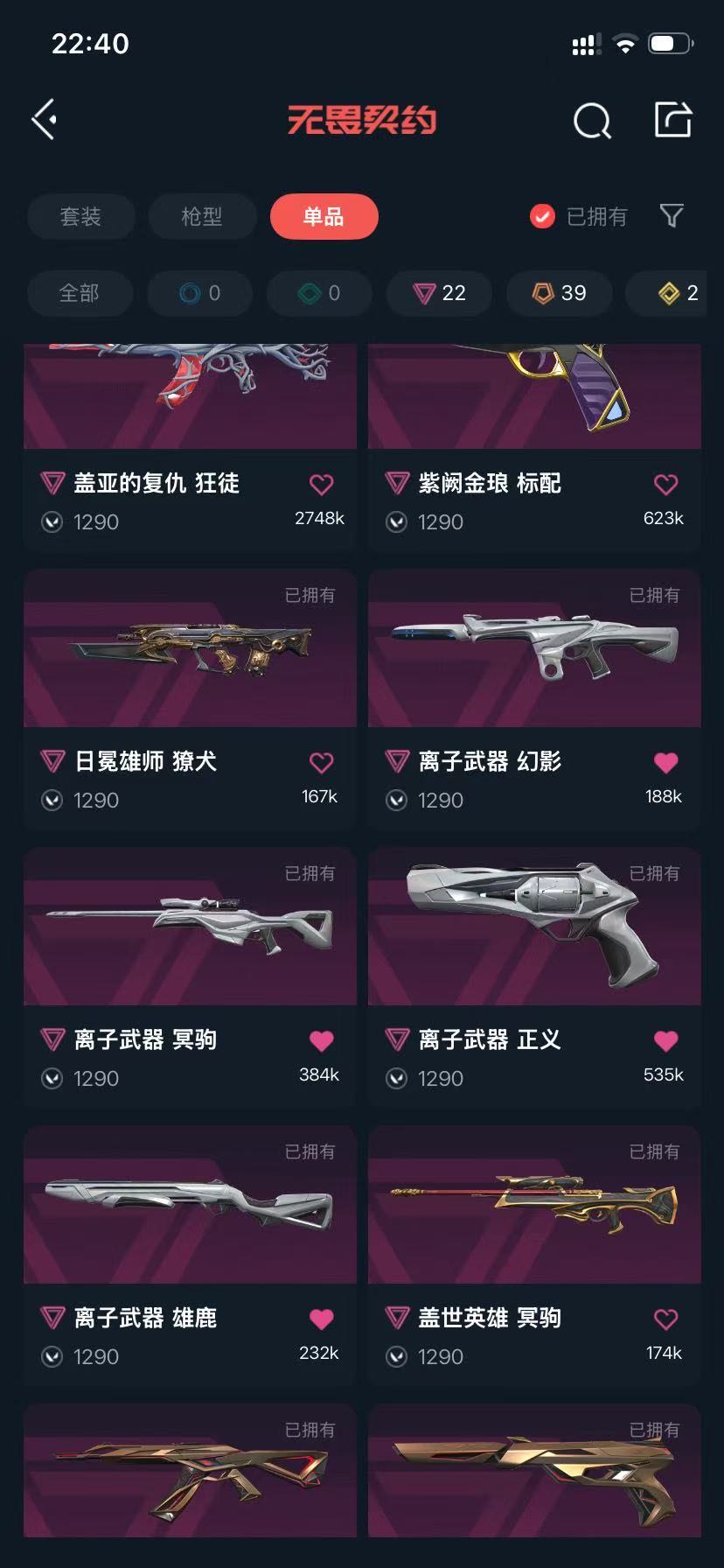Uncheck the 已拥有 checkbox

pyautogui.click(x=542, y=216)
